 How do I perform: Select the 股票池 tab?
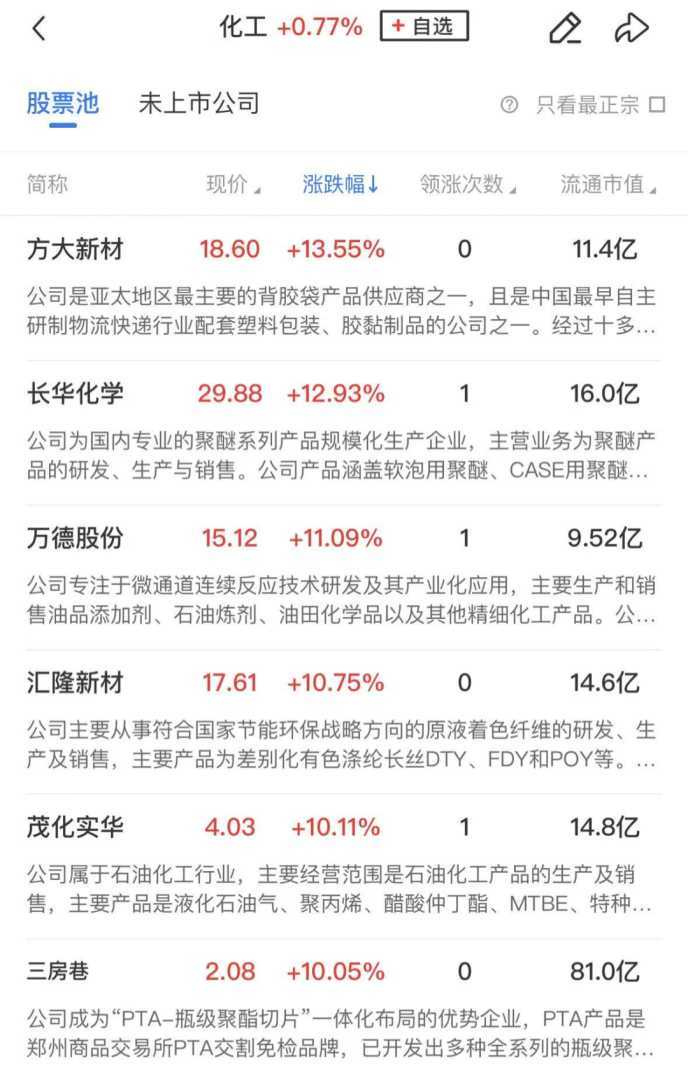[x=63, y=103]
